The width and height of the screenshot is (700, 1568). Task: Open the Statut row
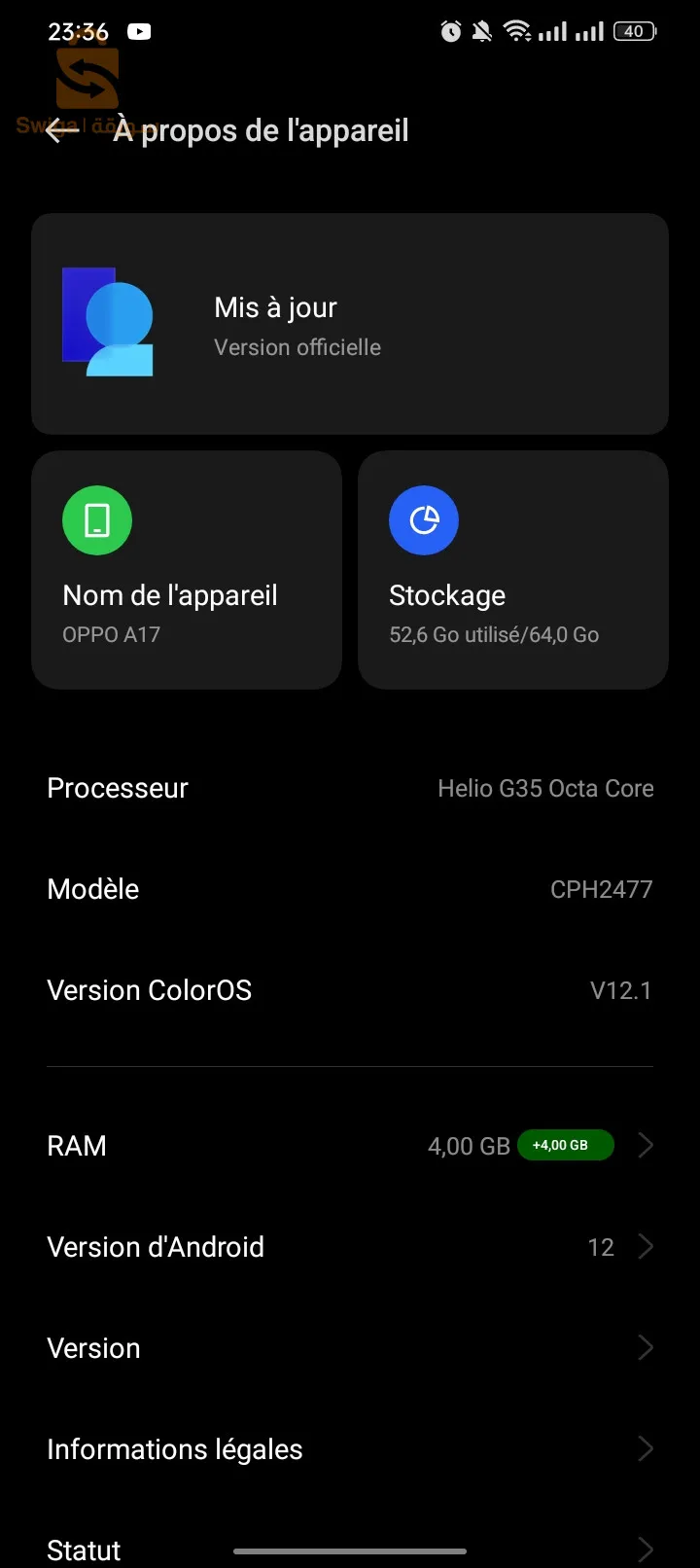[350, 1549]
